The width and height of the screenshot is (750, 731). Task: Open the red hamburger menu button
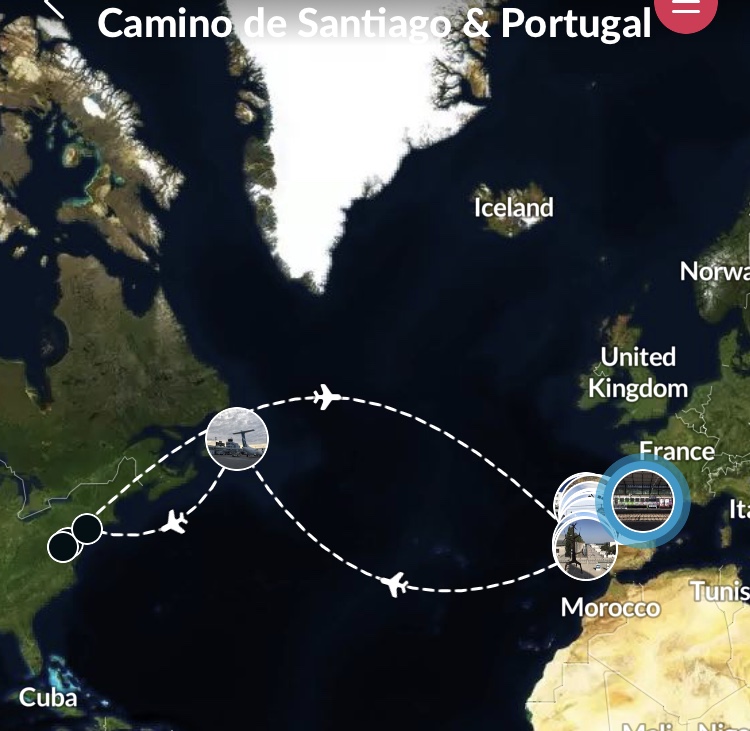pos(686,8)
